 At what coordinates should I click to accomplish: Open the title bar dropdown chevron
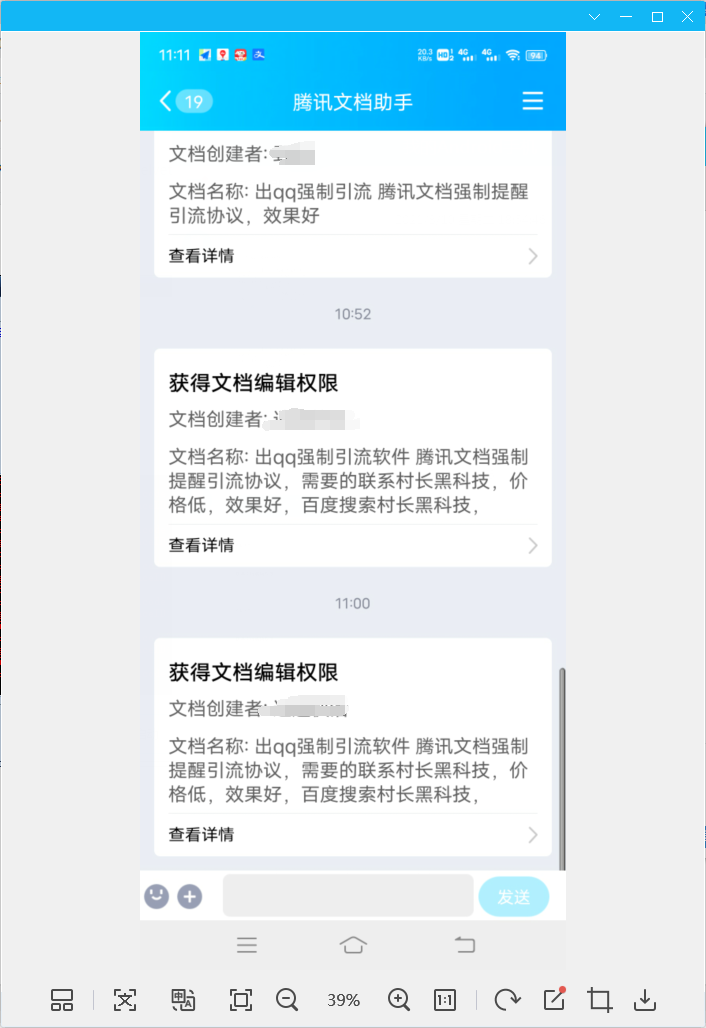[594, 17]
